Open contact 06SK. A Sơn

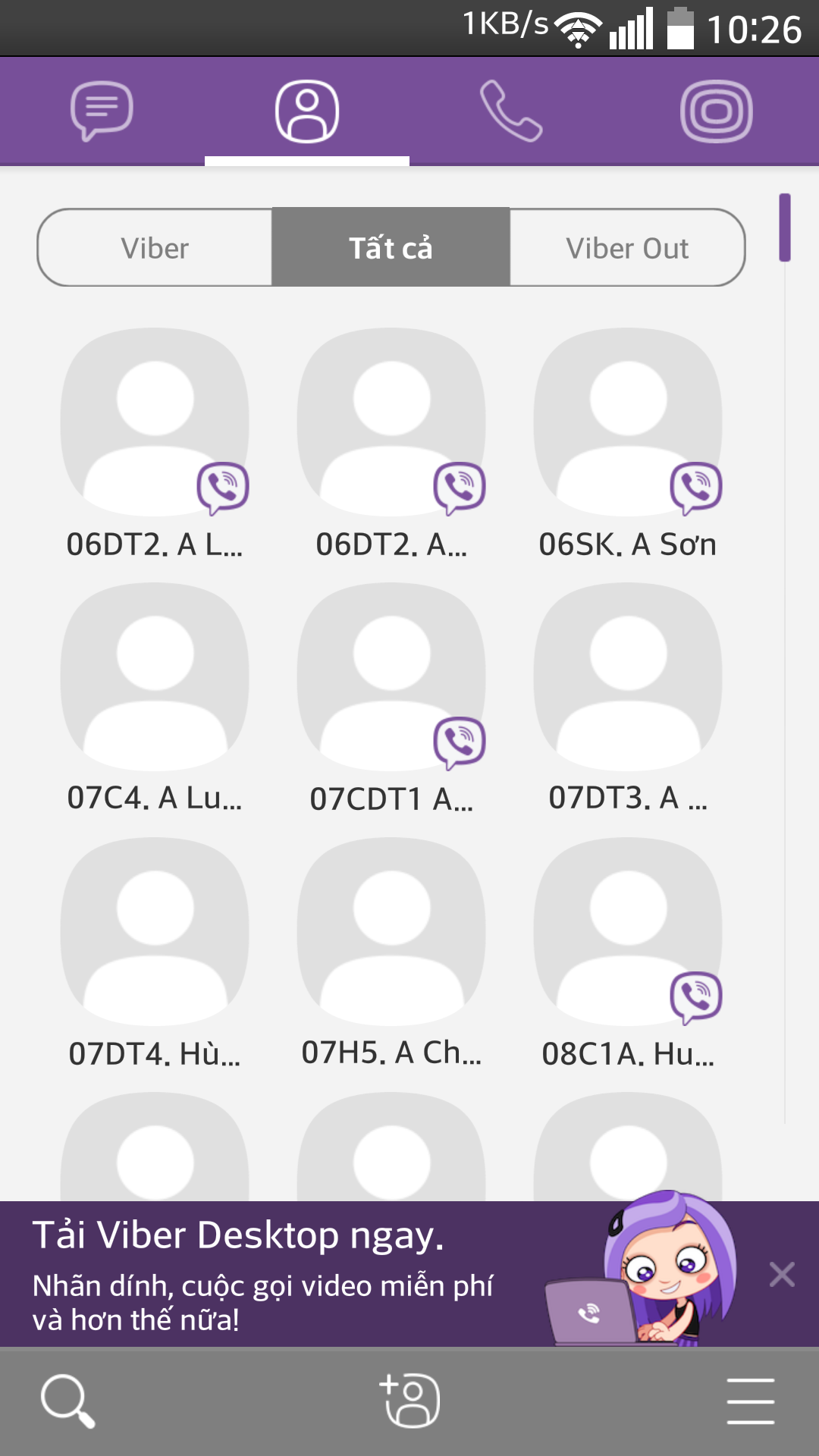click(x=628, y=445)
